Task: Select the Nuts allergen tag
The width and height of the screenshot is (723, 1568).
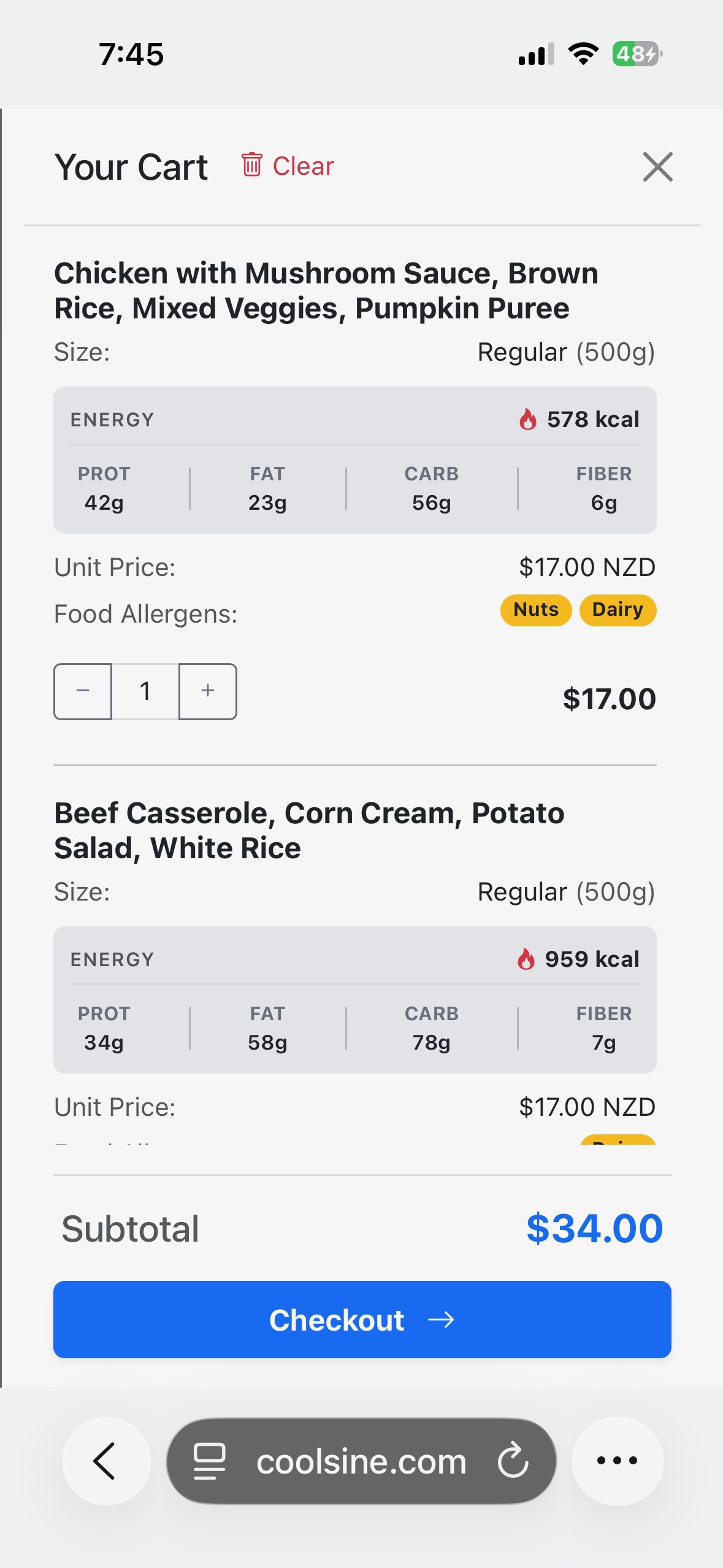Action: (x=535, y=609)
